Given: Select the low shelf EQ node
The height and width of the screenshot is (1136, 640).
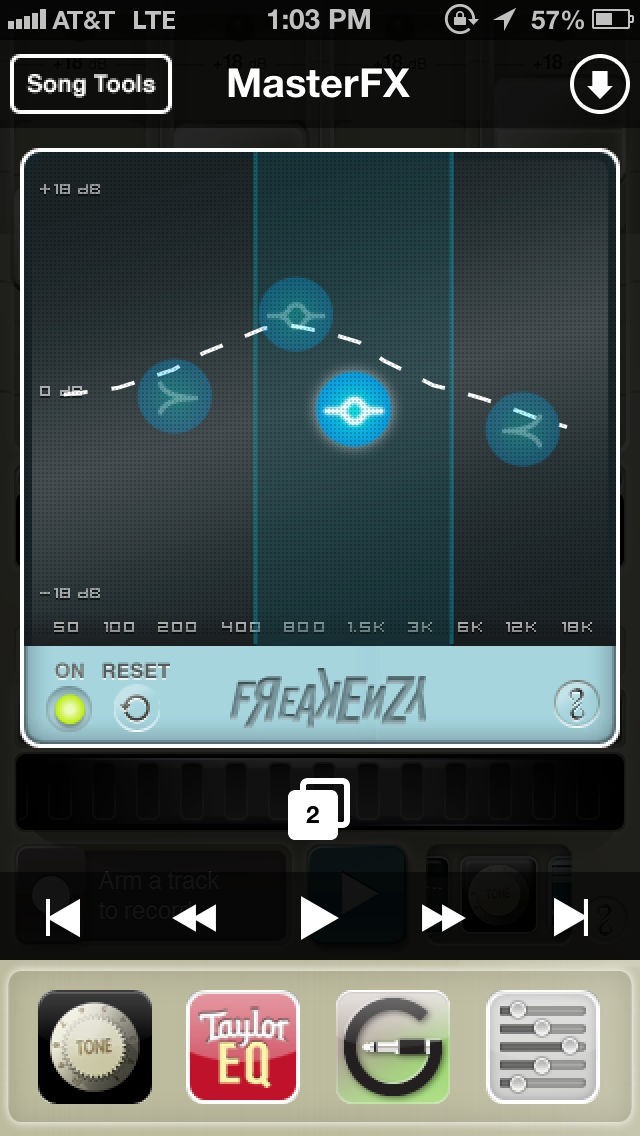Looking at the screenshot, I should click(x=175, y=397).
